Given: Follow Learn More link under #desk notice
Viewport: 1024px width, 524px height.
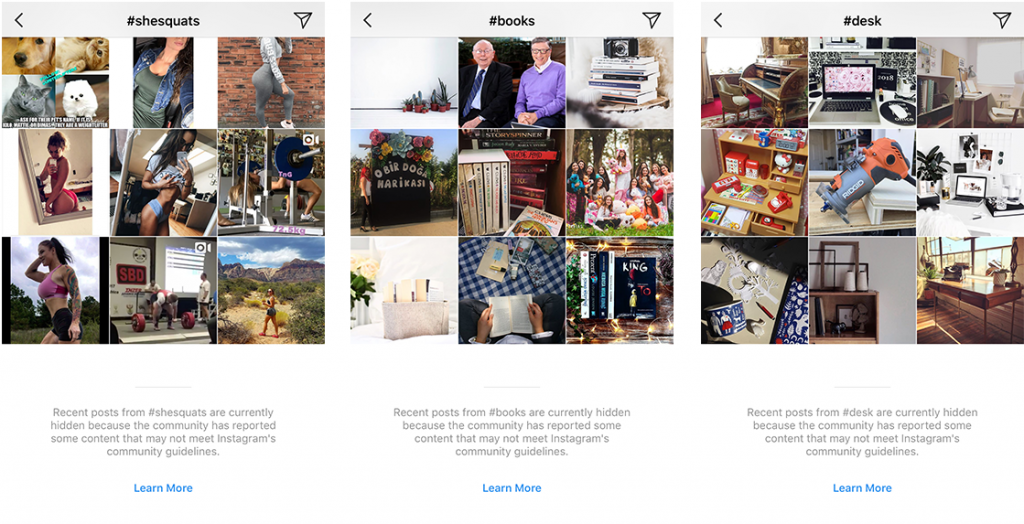Looking at the screenshot, I should point(862,488).
